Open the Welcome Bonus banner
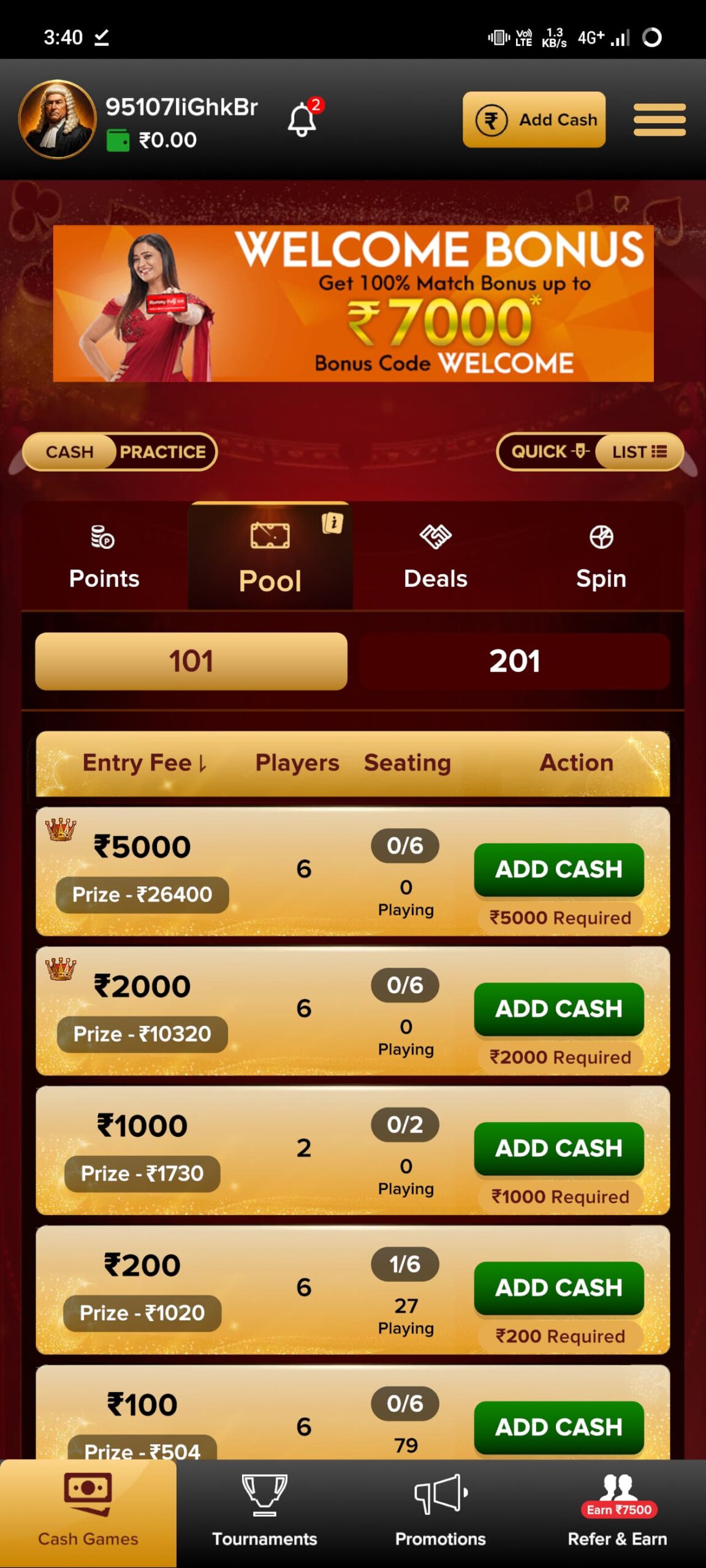The image size is (706, 1568). 353,304
